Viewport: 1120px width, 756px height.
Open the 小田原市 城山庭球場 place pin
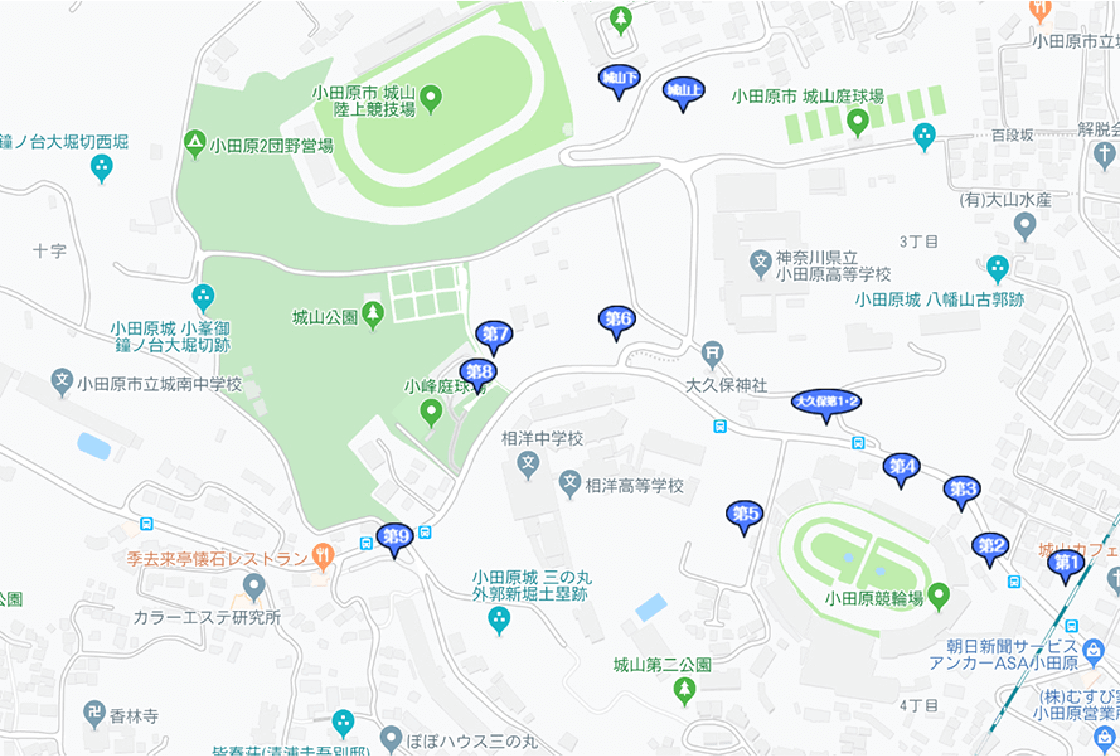tap(857, 122)
